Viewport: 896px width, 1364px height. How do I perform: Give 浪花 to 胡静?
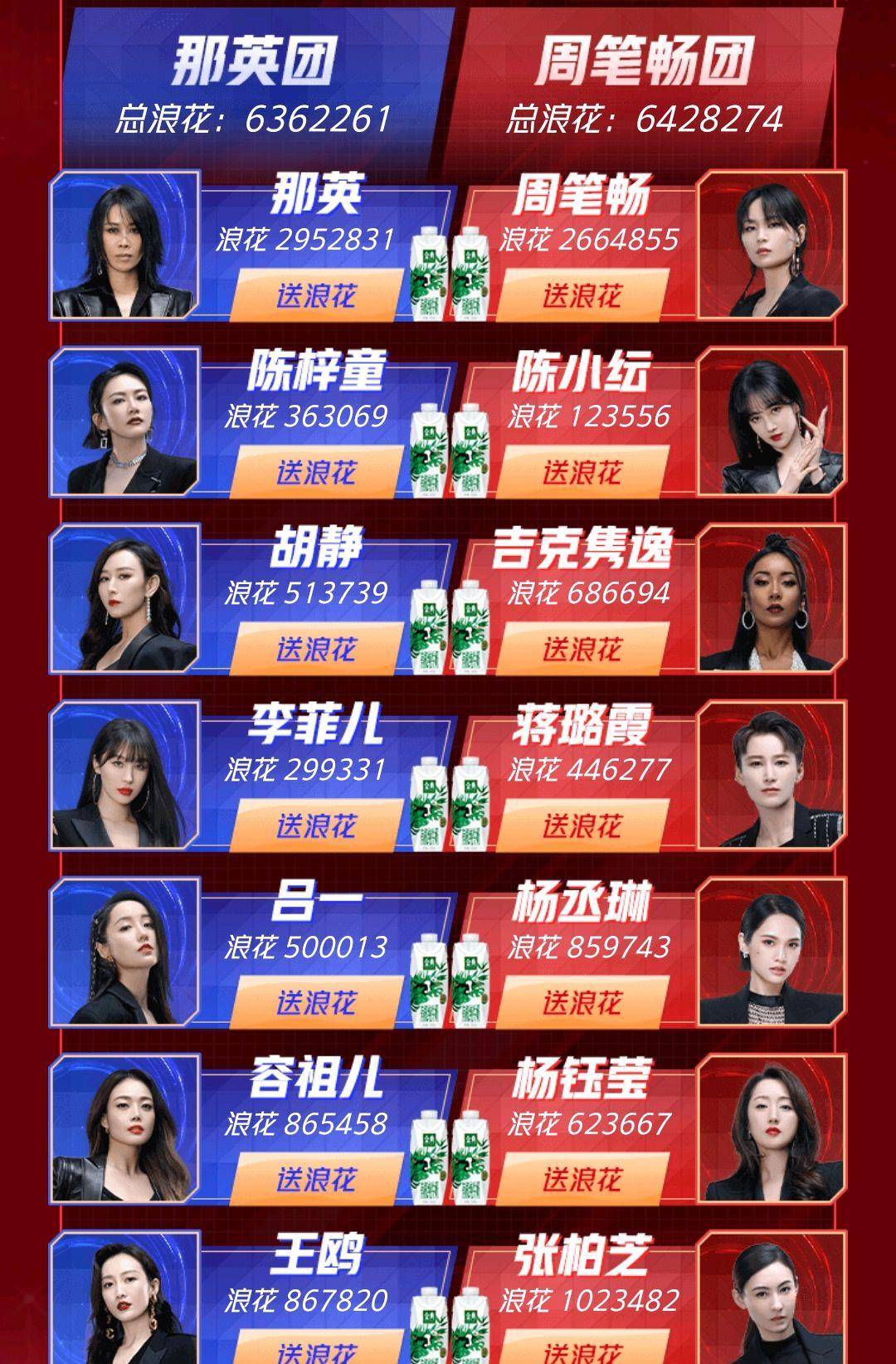[316, 649]
